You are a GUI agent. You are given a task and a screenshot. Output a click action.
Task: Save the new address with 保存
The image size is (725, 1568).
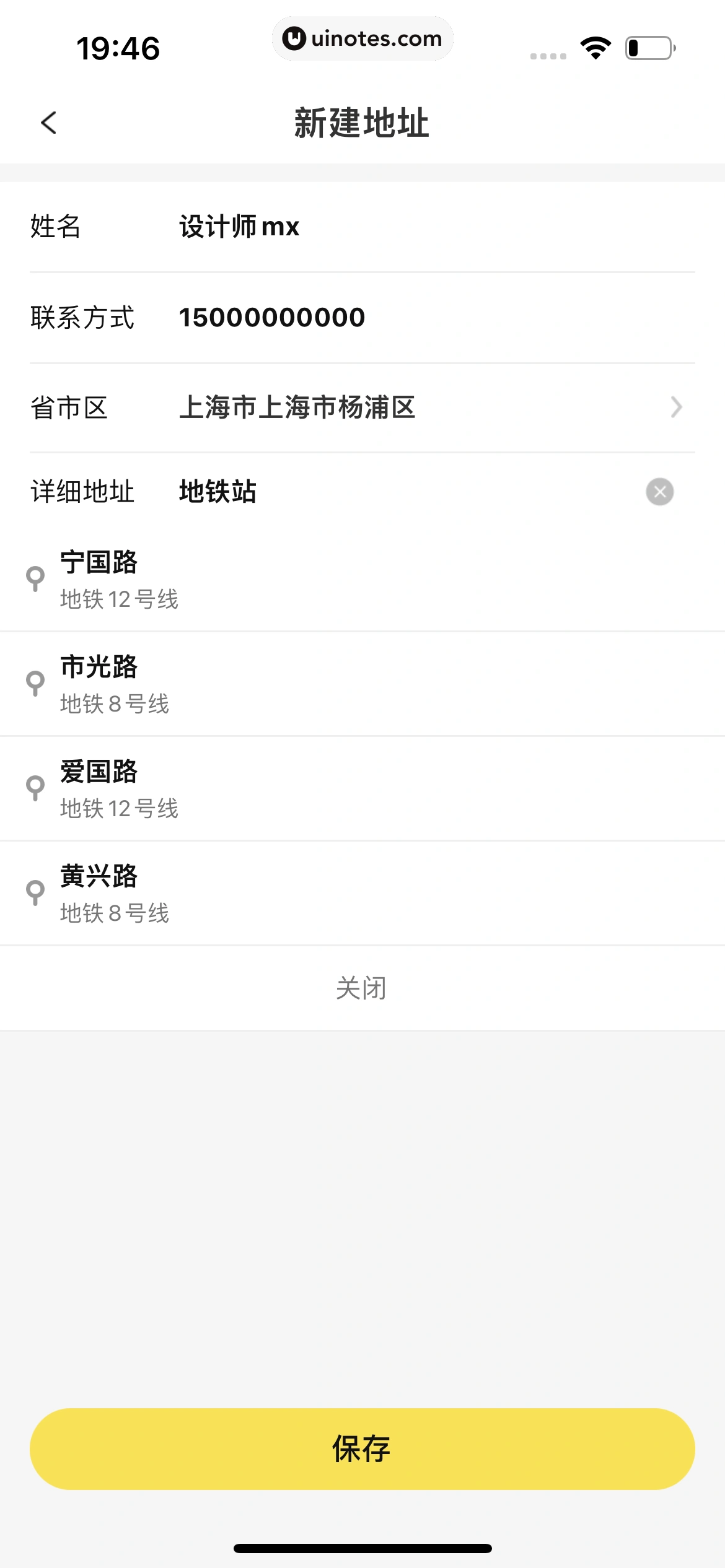(362, 1449)
